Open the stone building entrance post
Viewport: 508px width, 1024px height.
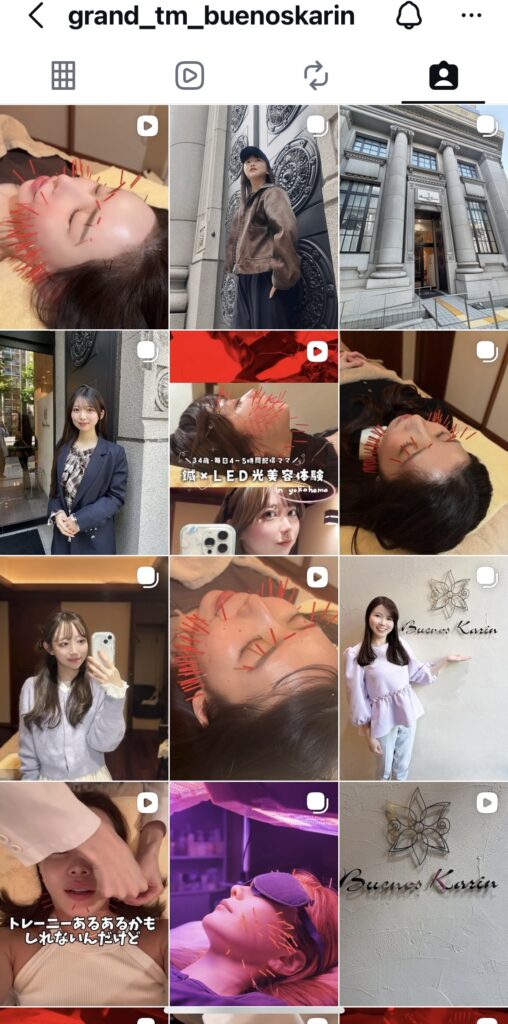pos(424,217)
